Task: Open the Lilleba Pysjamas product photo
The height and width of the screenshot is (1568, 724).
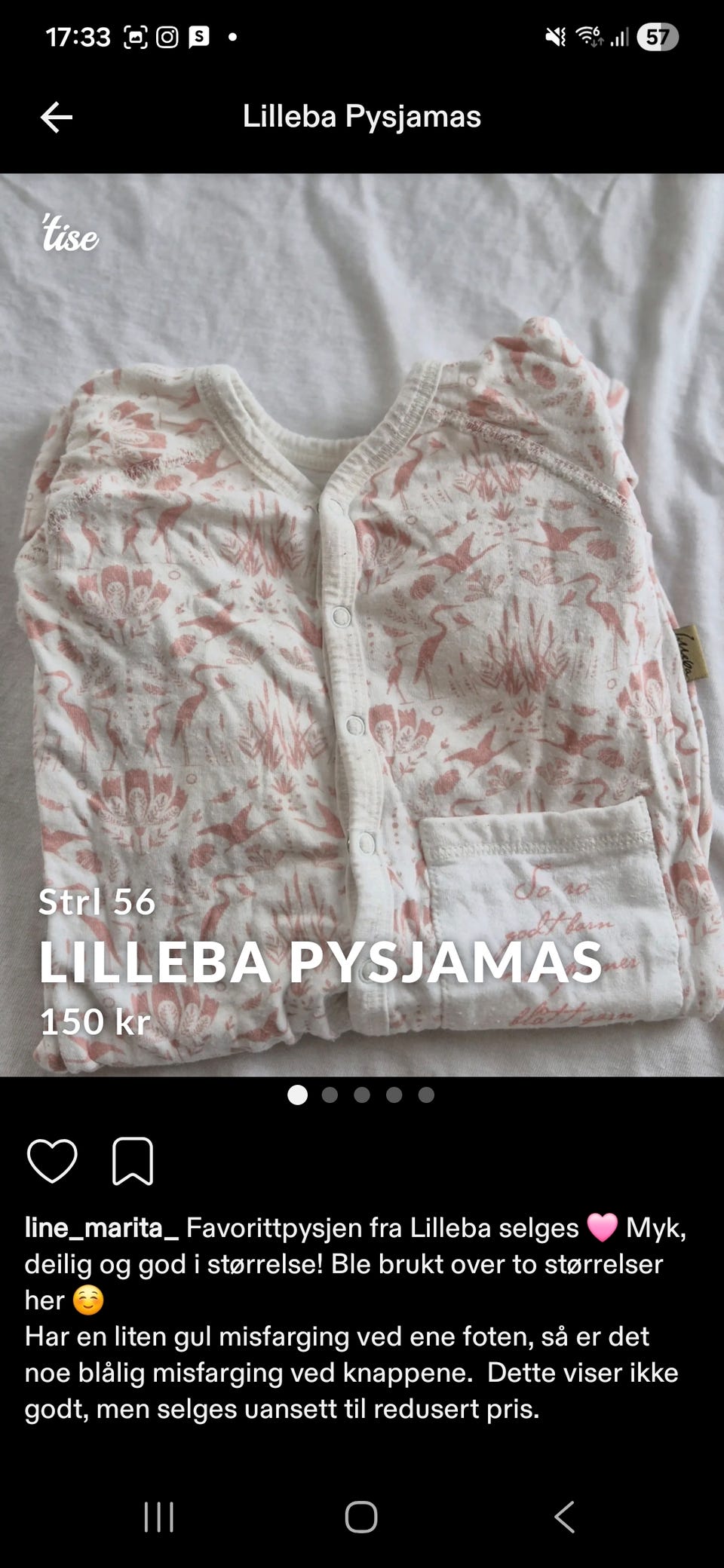Action: (x=362, y=624)
